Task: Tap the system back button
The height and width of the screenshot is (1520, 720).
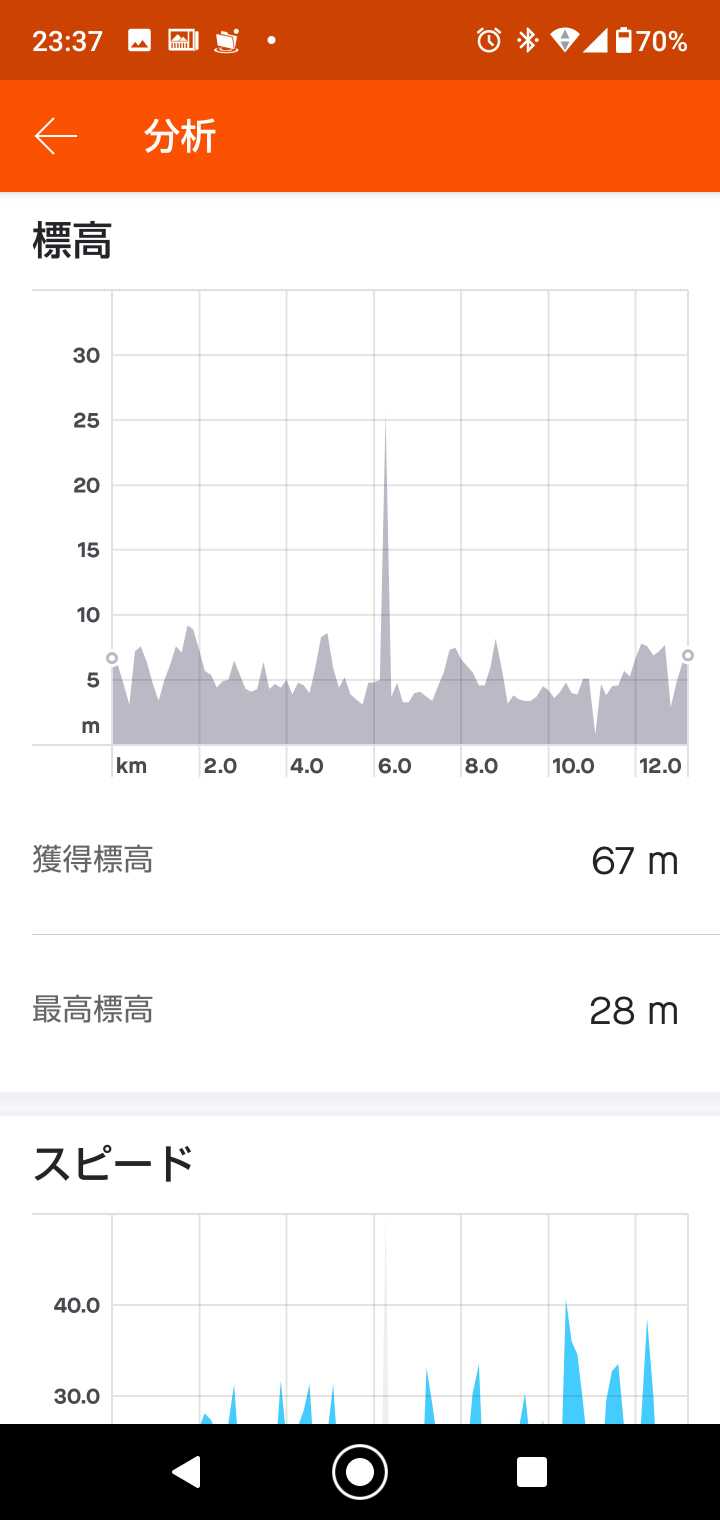Action: click(x=187, y=1472)
